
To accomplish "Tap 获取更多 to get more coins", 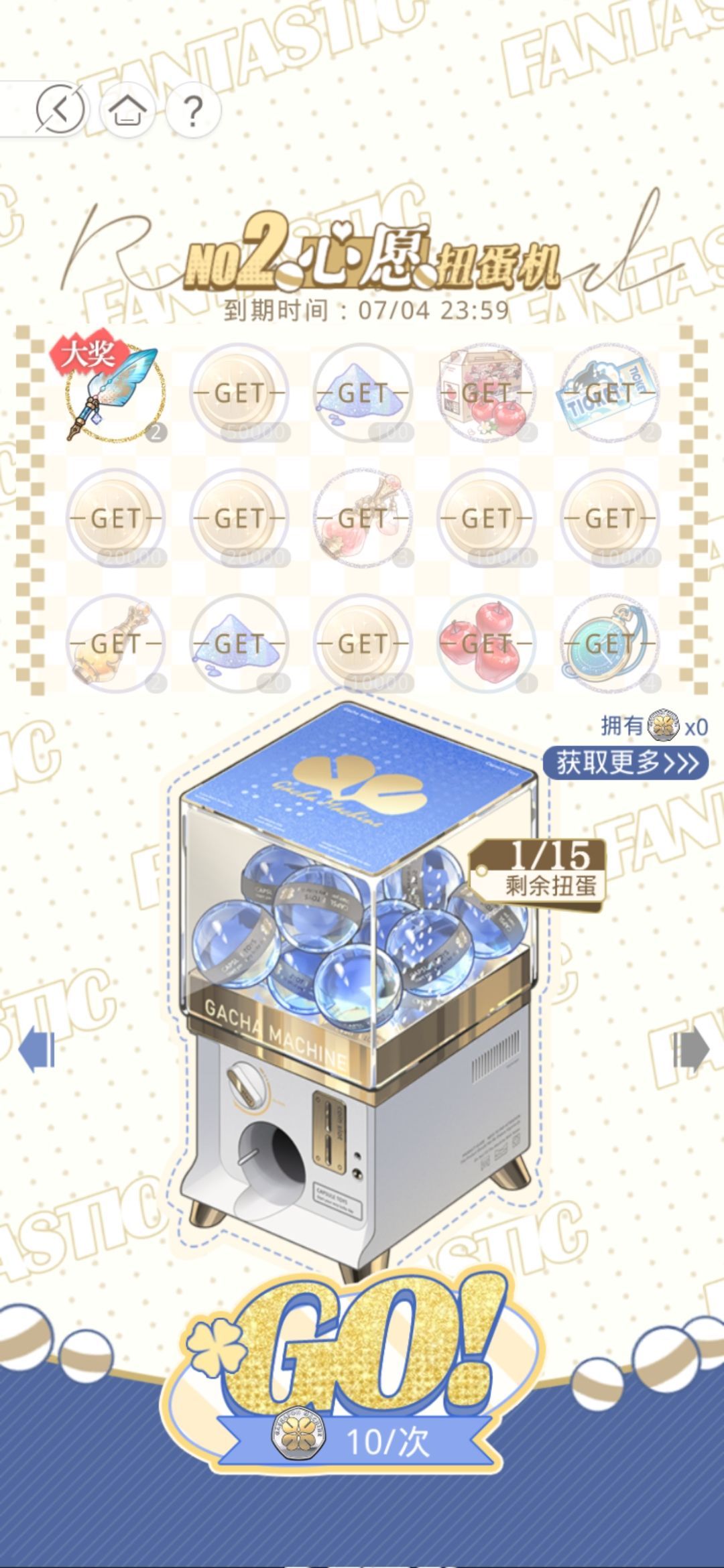I will [625, 763].
